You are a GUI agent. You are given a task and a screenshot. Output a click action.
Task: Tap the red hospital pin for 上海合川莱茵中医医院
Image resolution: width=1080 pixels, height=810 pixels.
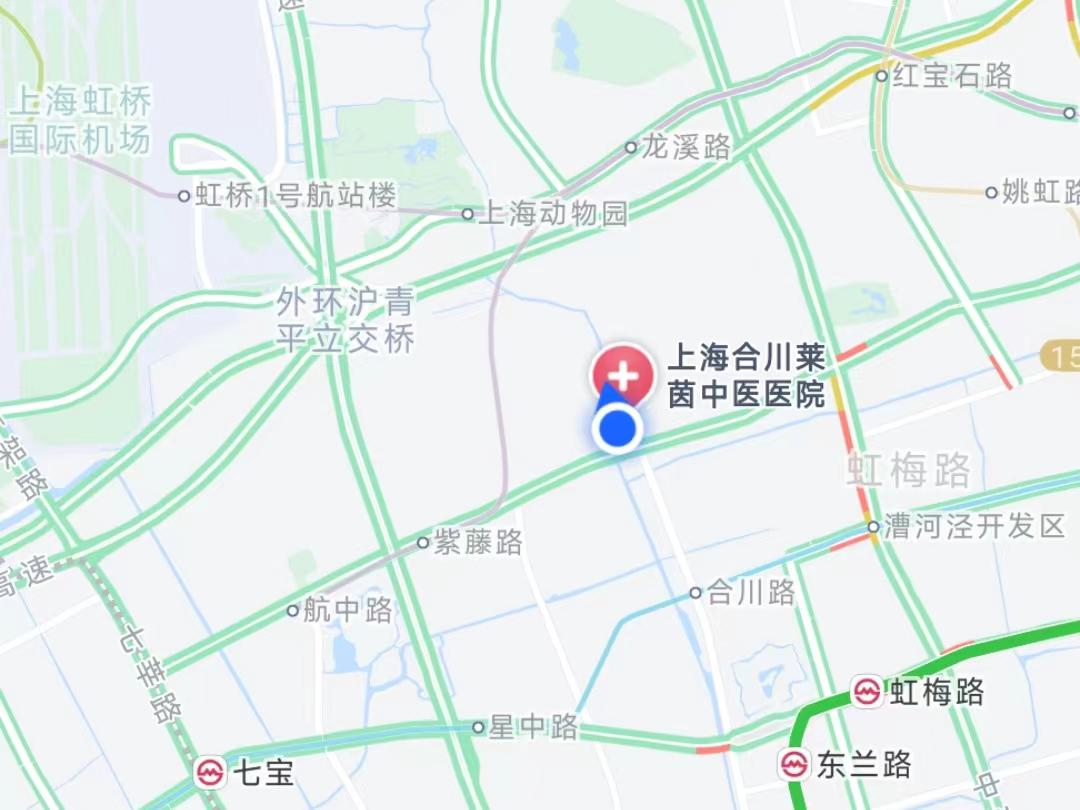(624, 375)
